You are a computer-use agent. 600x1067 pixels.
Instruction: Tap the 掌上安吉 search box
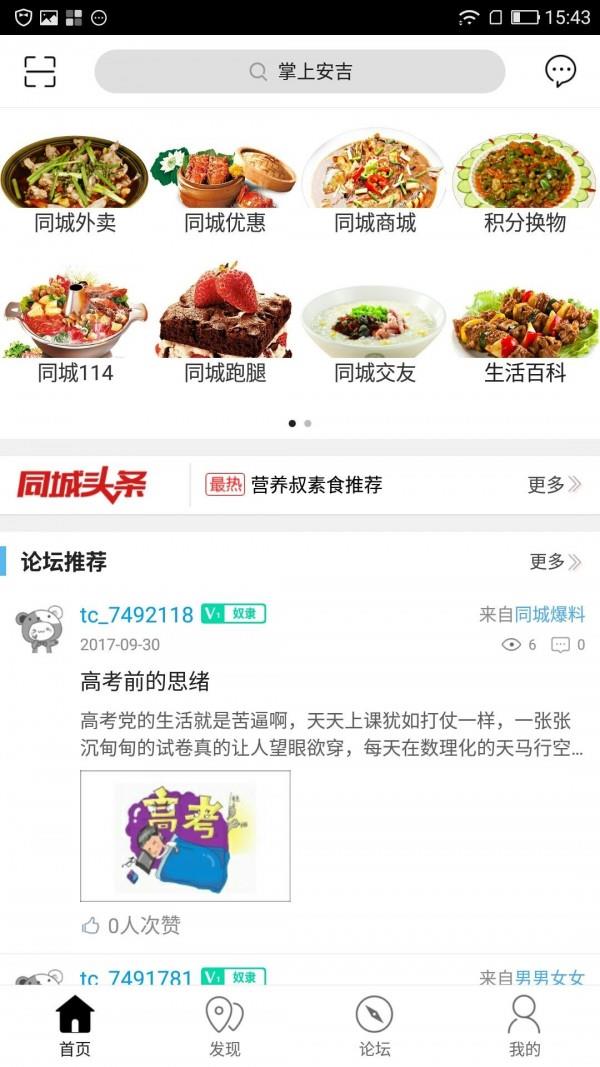(300, 72)
